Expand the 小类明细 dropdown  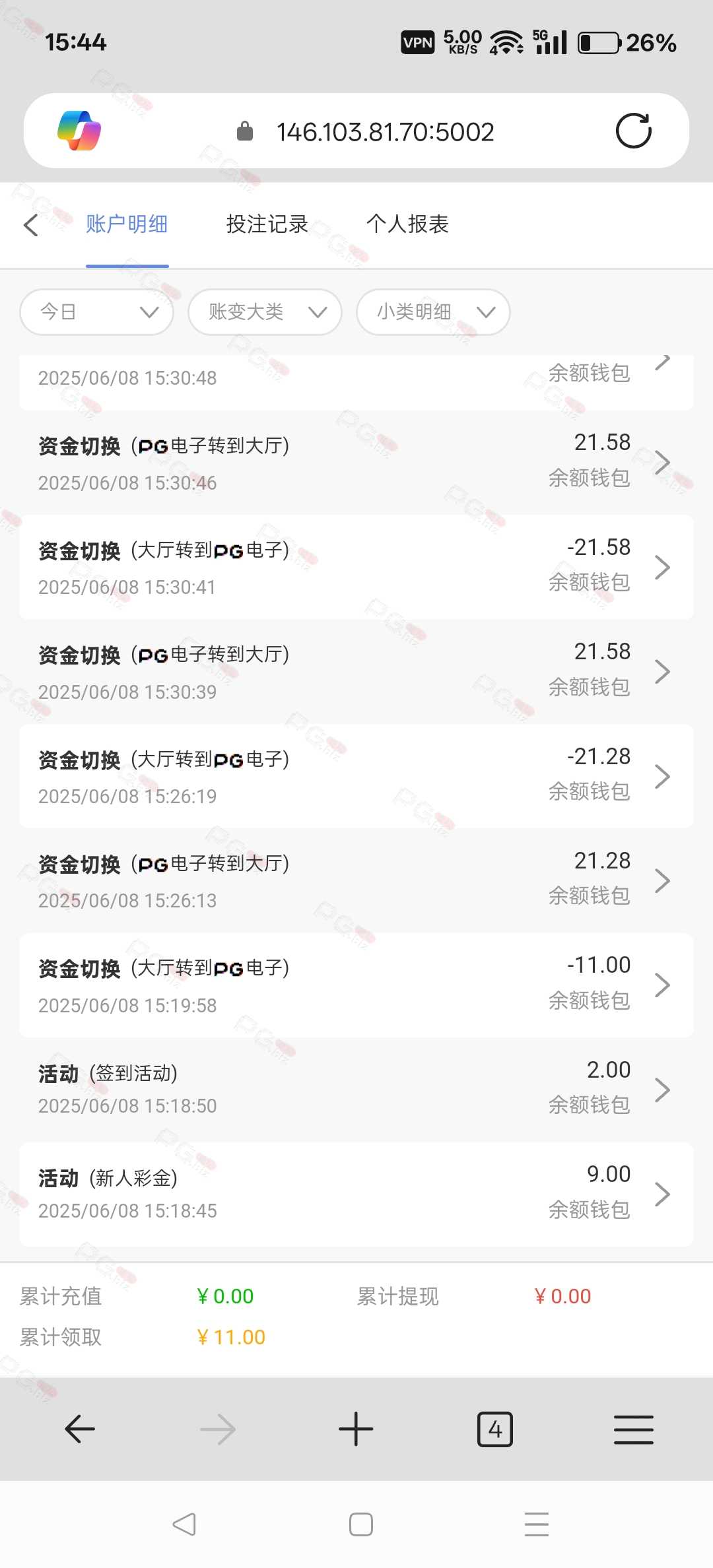433,312
